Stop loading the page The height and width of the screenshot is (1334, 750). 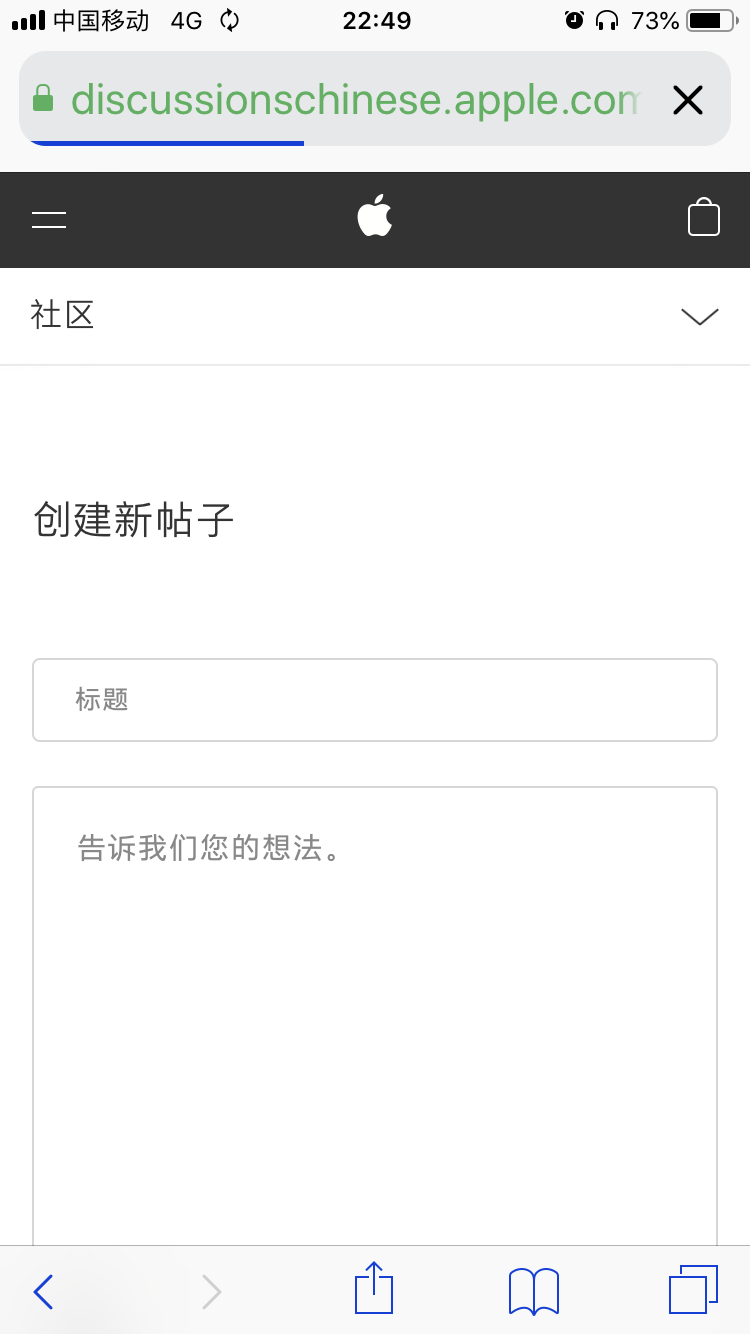coord(688,100)
